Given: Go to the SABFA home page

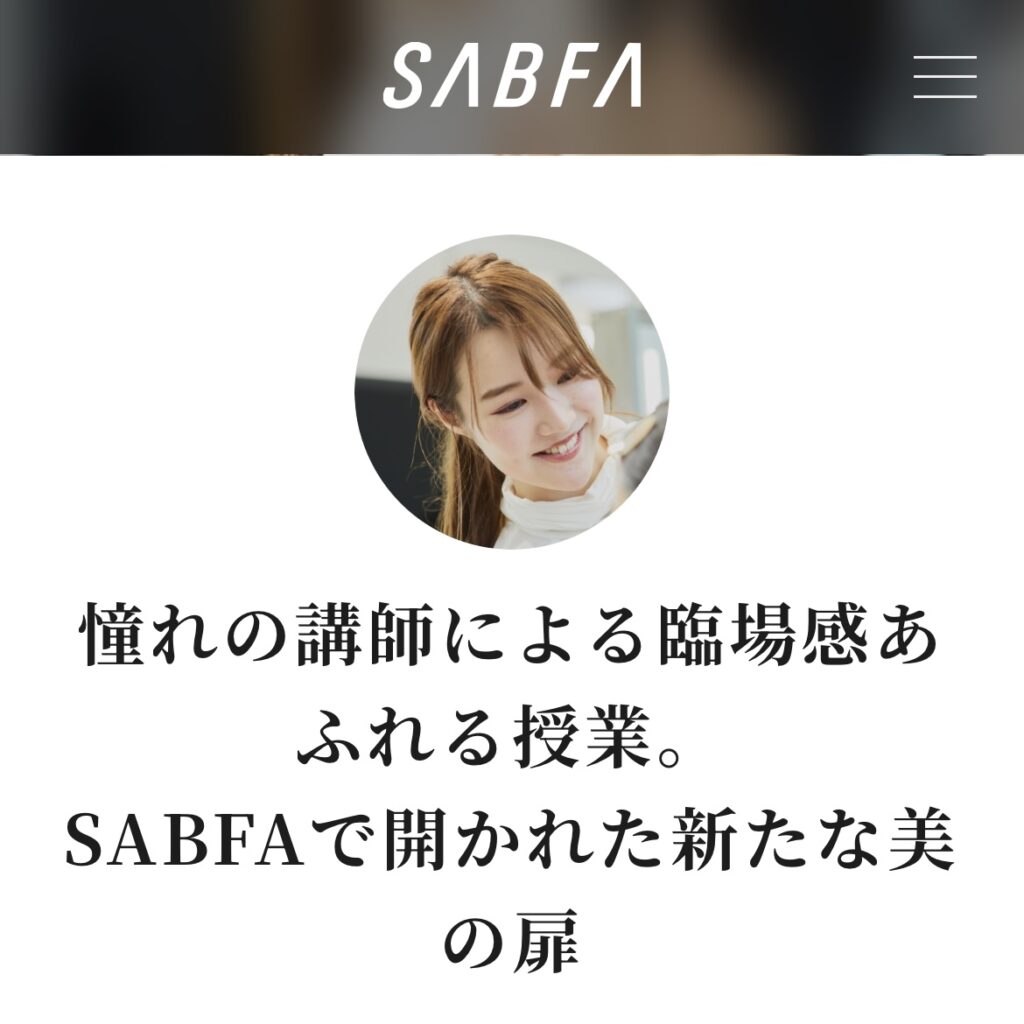Looking at the screenshot, I should click(x=512, y=77).
